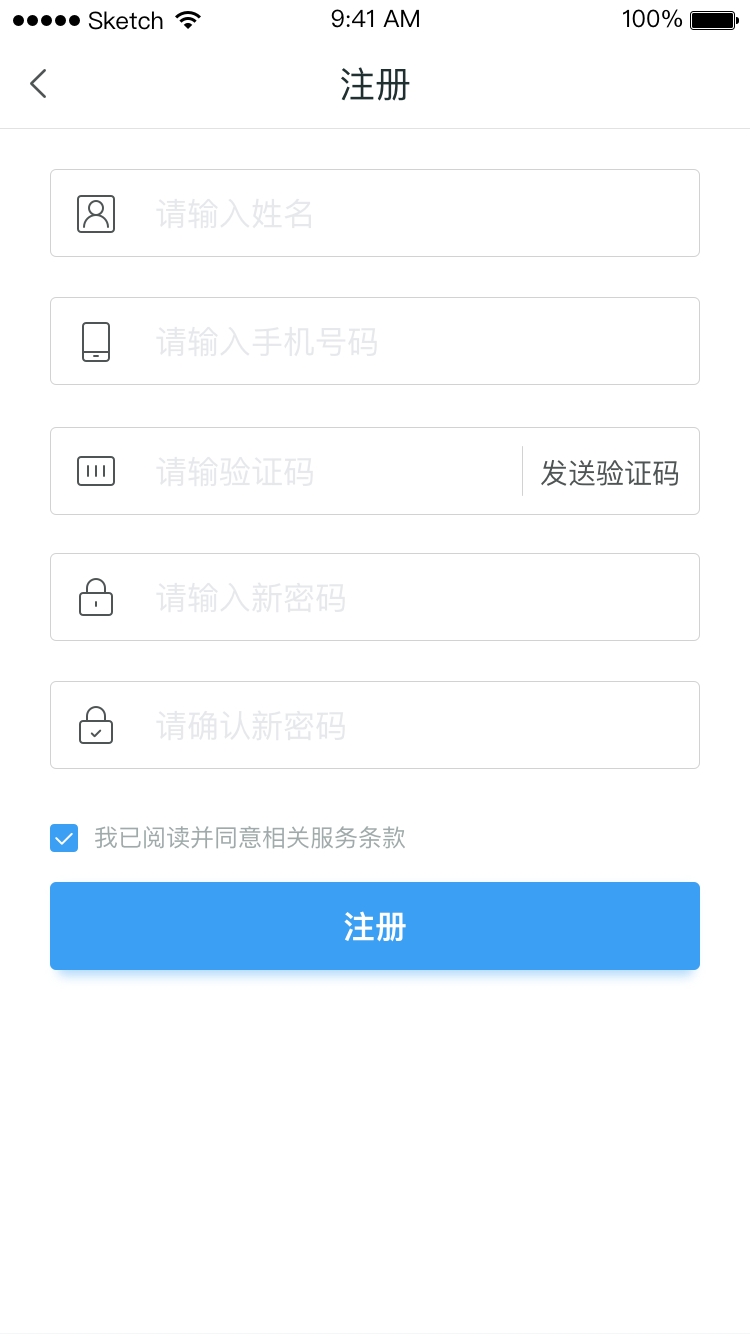Image resolution: width=750 pixels, height=1334 pixels.
Task: Select the confirm password field (请确认新密码)
Action: point(400,726)
